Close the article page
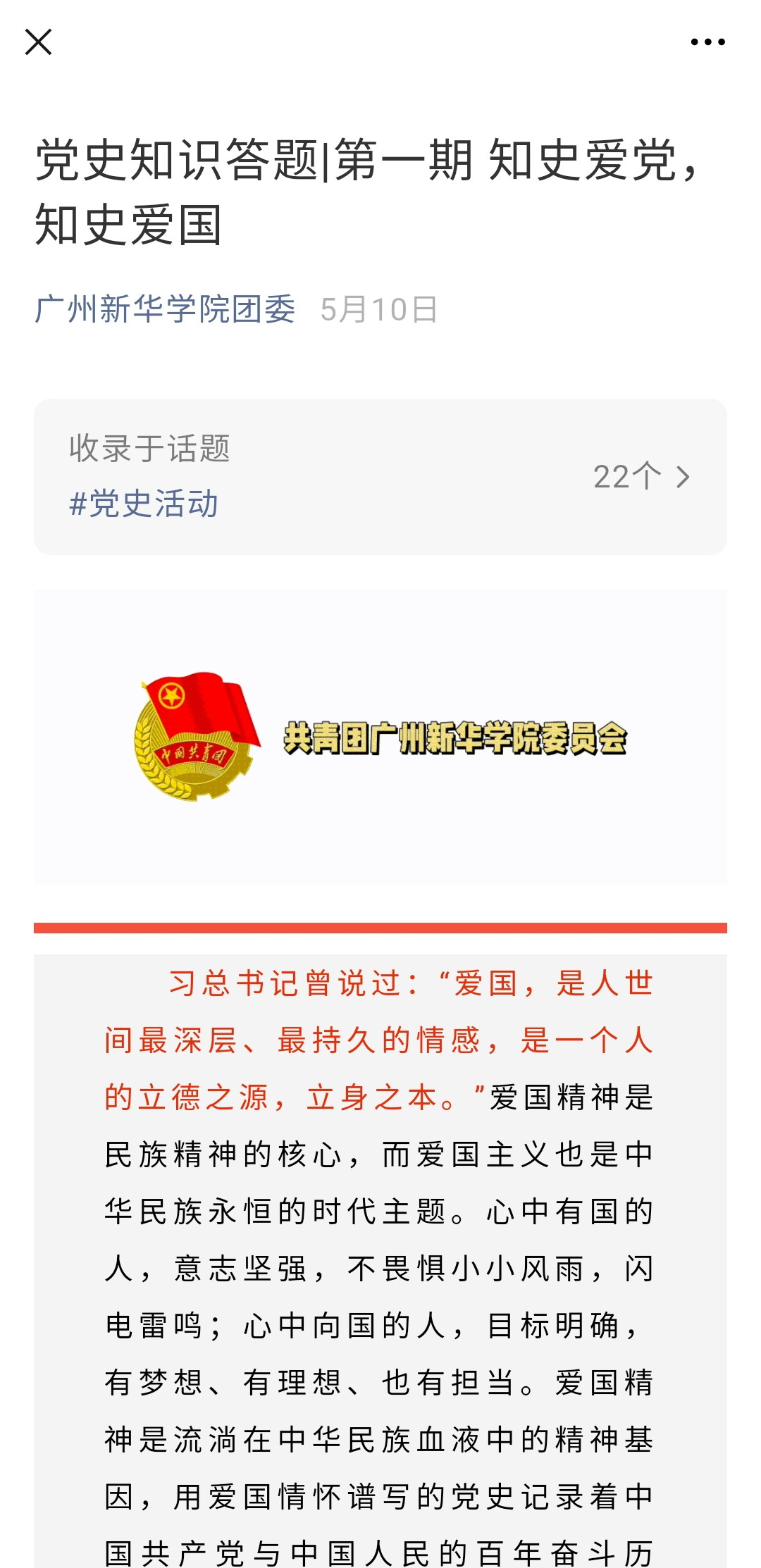Screen dimensions: 761x1568 click(x=38, y=42)
